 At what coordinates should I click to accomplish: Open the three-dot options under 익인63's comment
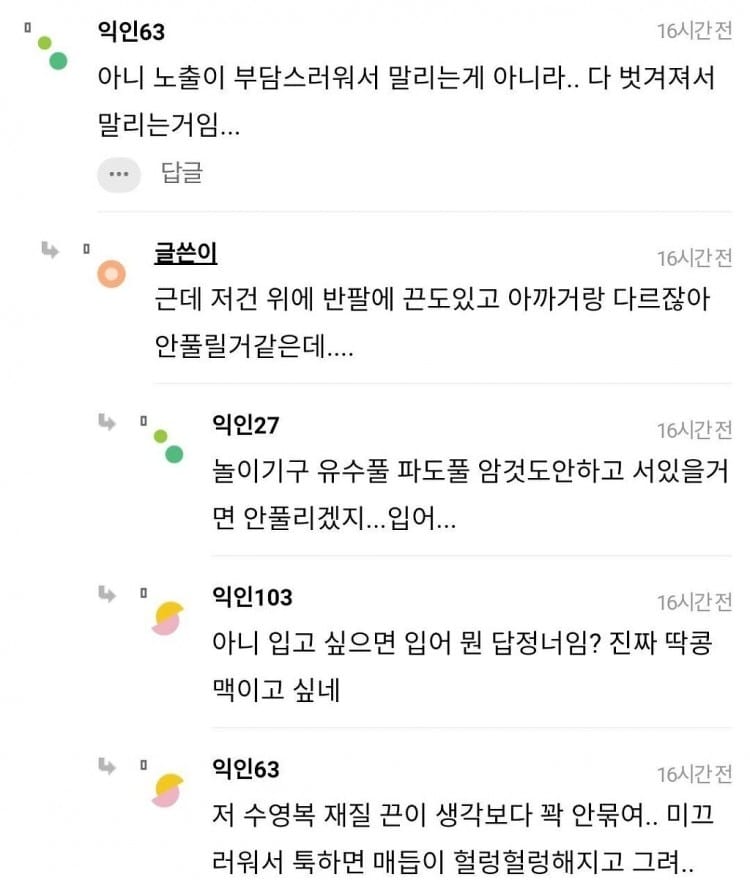(x=118, y=174)
